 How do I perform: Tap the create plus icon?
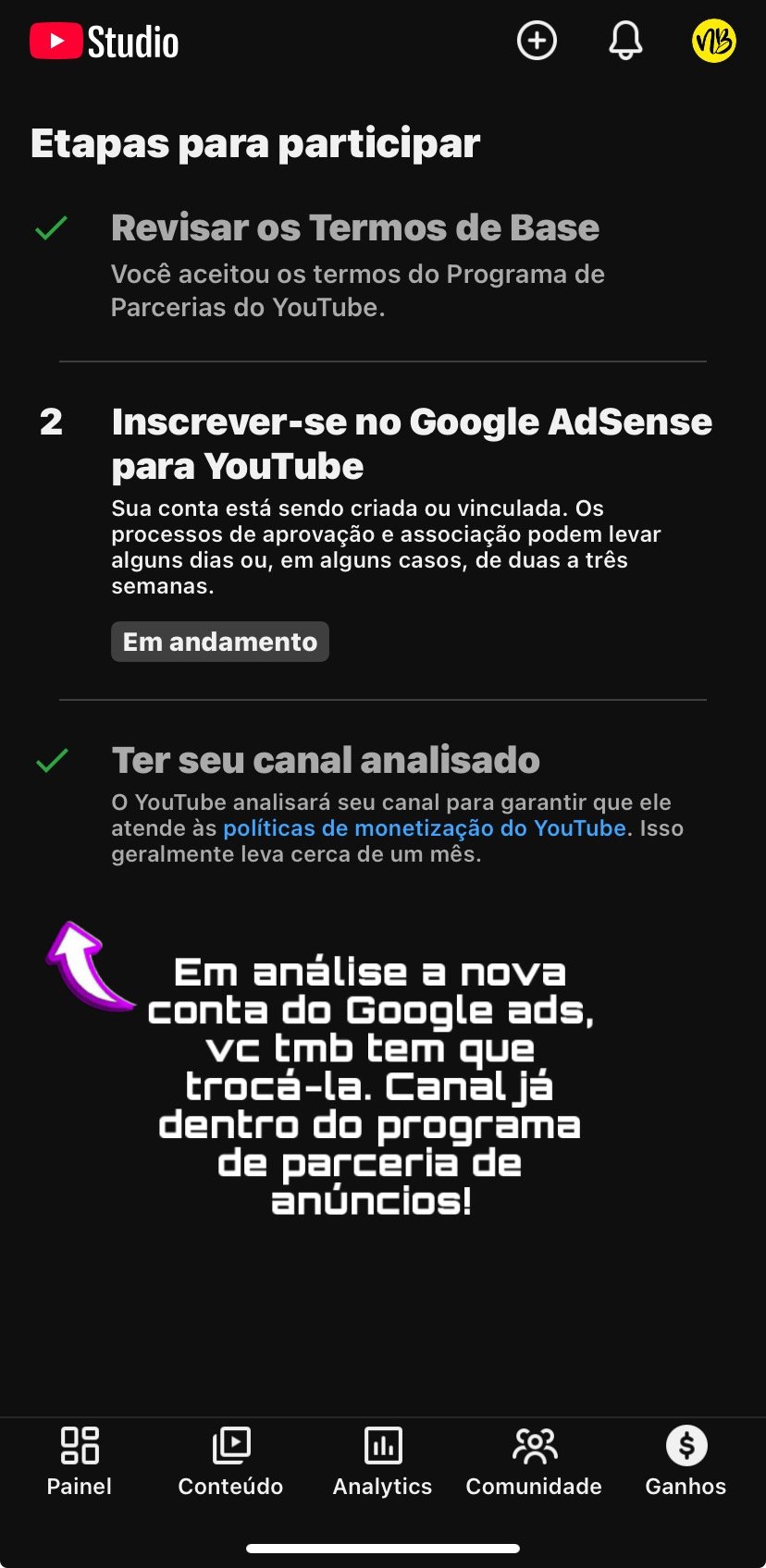coord(537,42)
